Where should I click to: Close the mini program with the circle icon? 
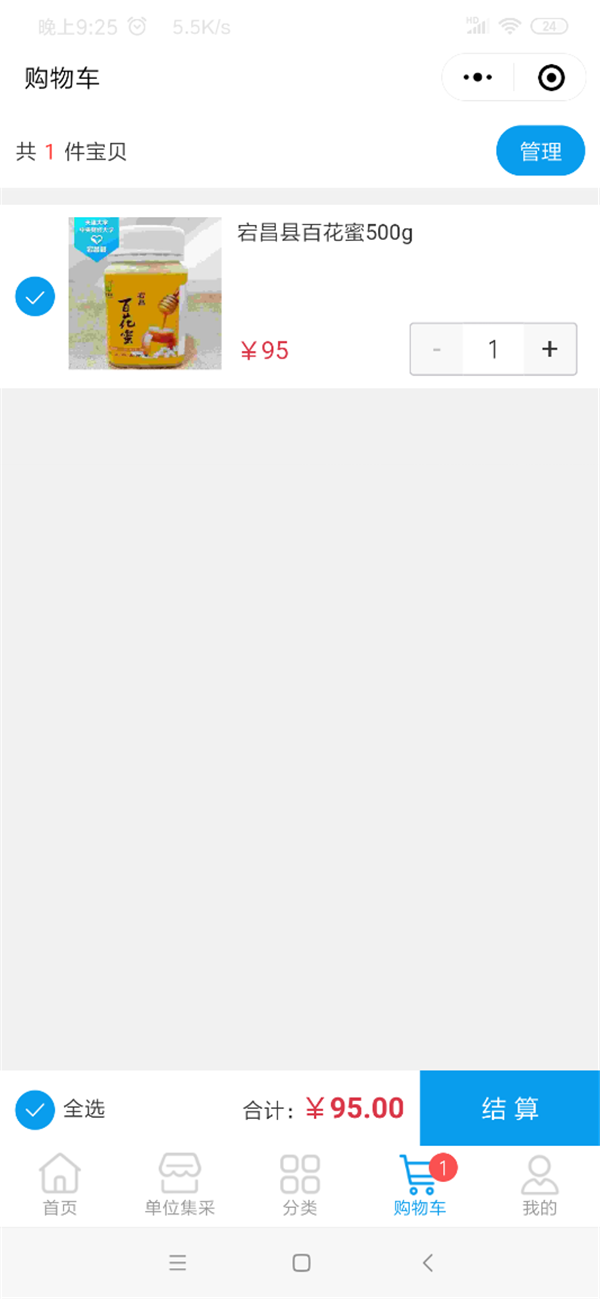tap(551, 78)
